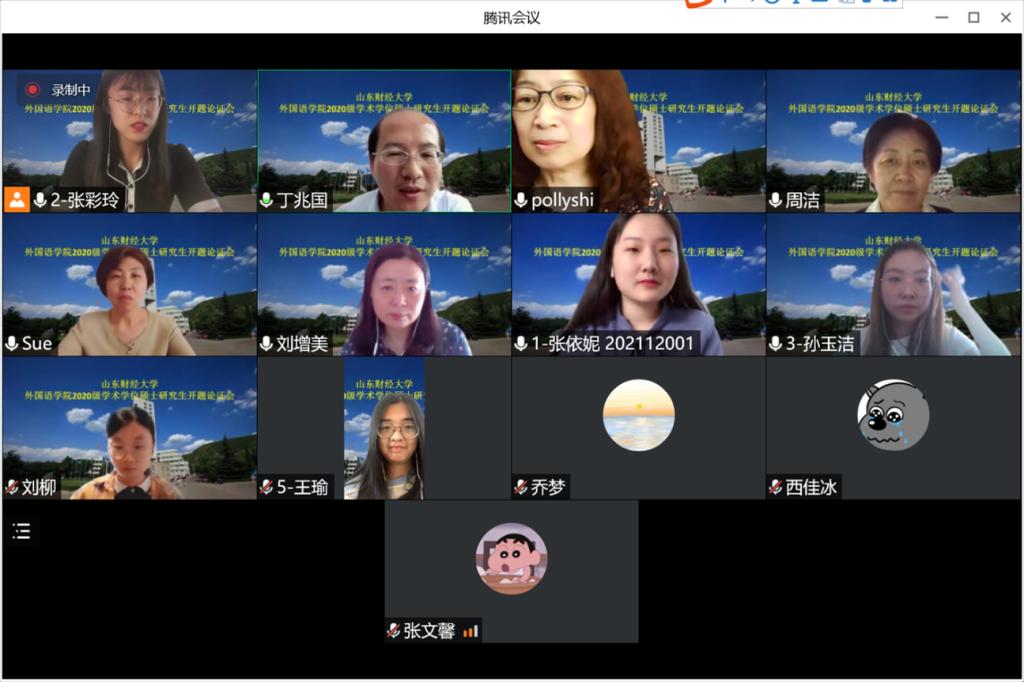Select 5-王瑜's video tile
The image size is (1024, 682).
384,428
